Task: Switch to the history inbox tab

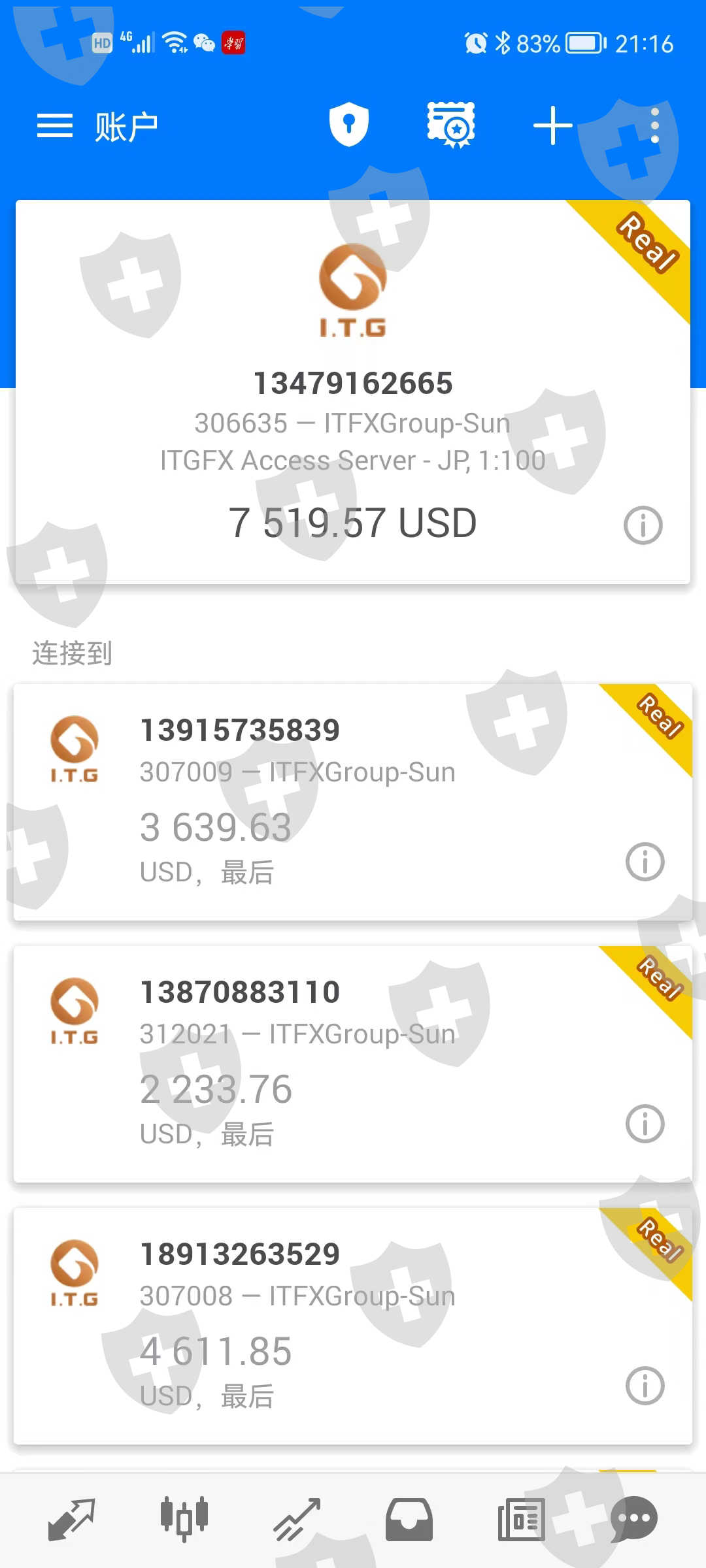Action: tap(409, 1520)
